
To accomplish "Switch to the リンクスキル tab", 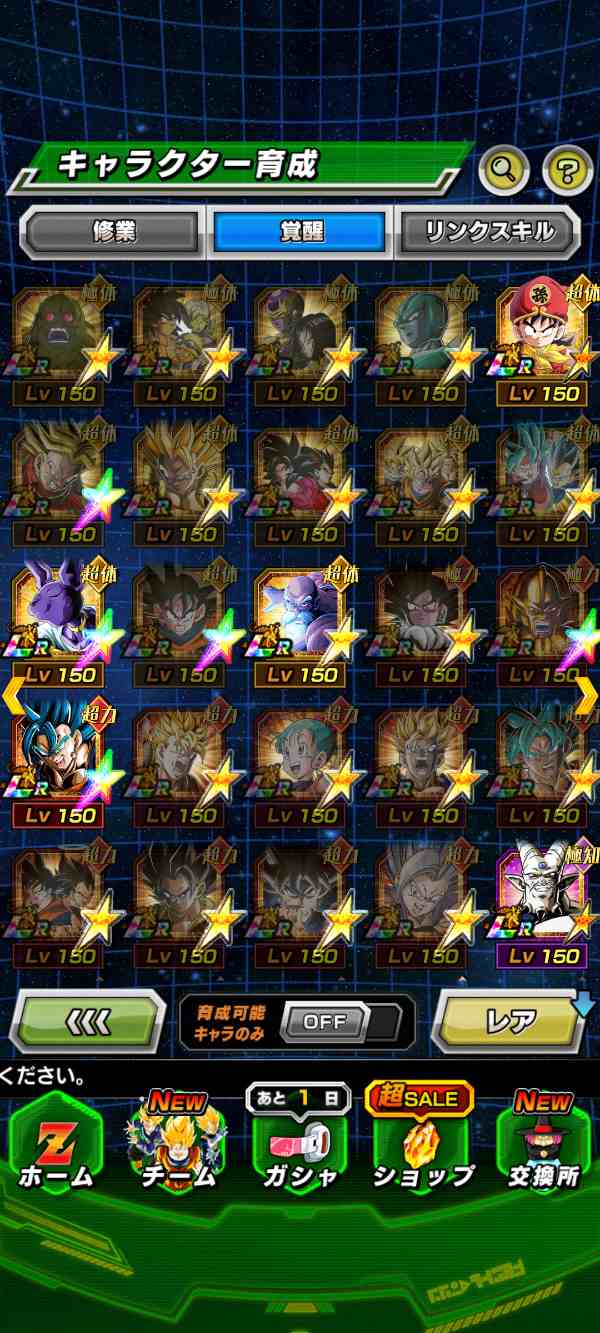I will [x=489, y=233].
